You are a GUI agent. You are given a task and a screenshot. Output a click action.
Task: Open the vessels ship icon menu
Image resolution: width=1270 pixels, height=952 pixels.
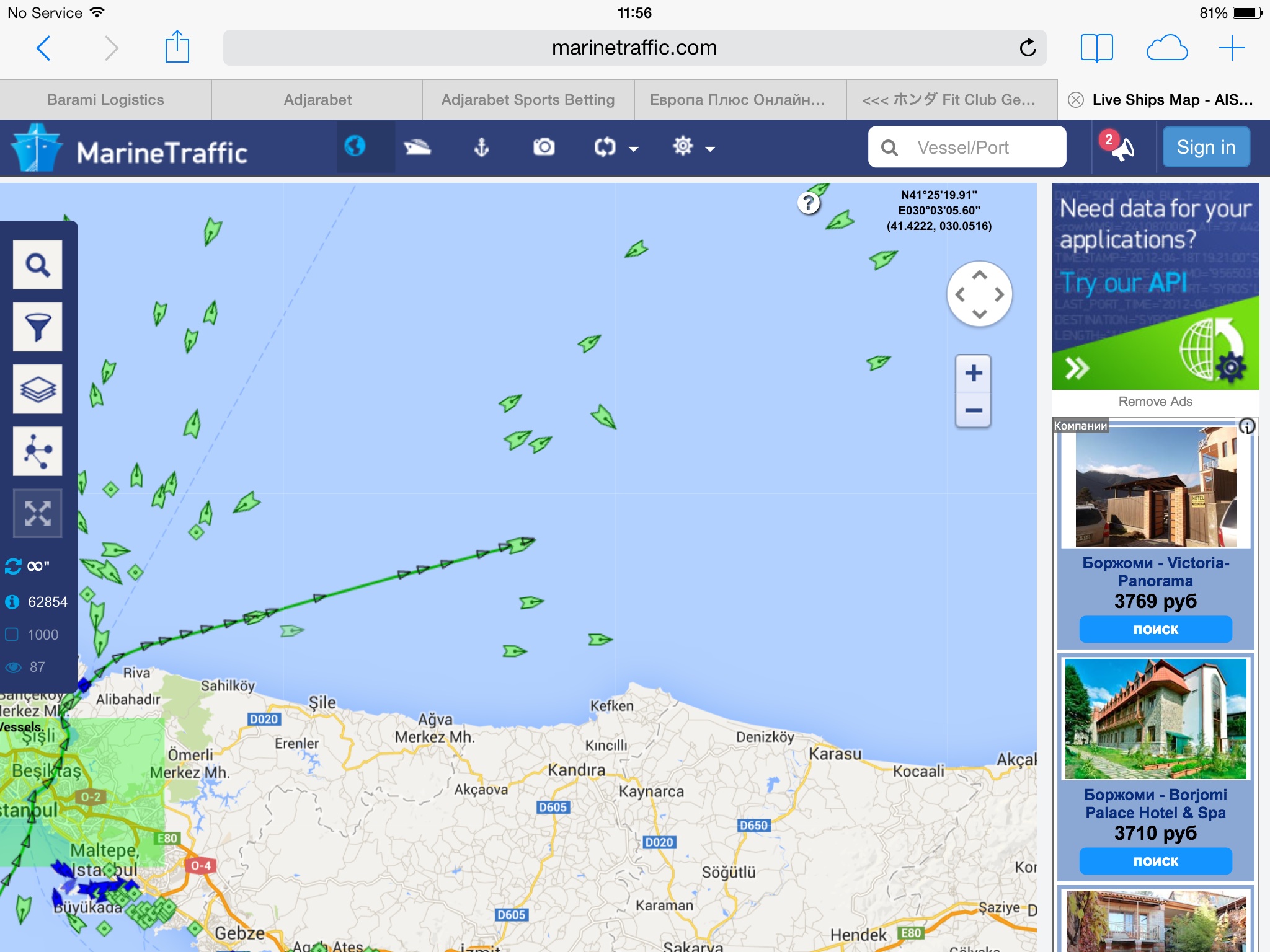click(x=417, y=148)
